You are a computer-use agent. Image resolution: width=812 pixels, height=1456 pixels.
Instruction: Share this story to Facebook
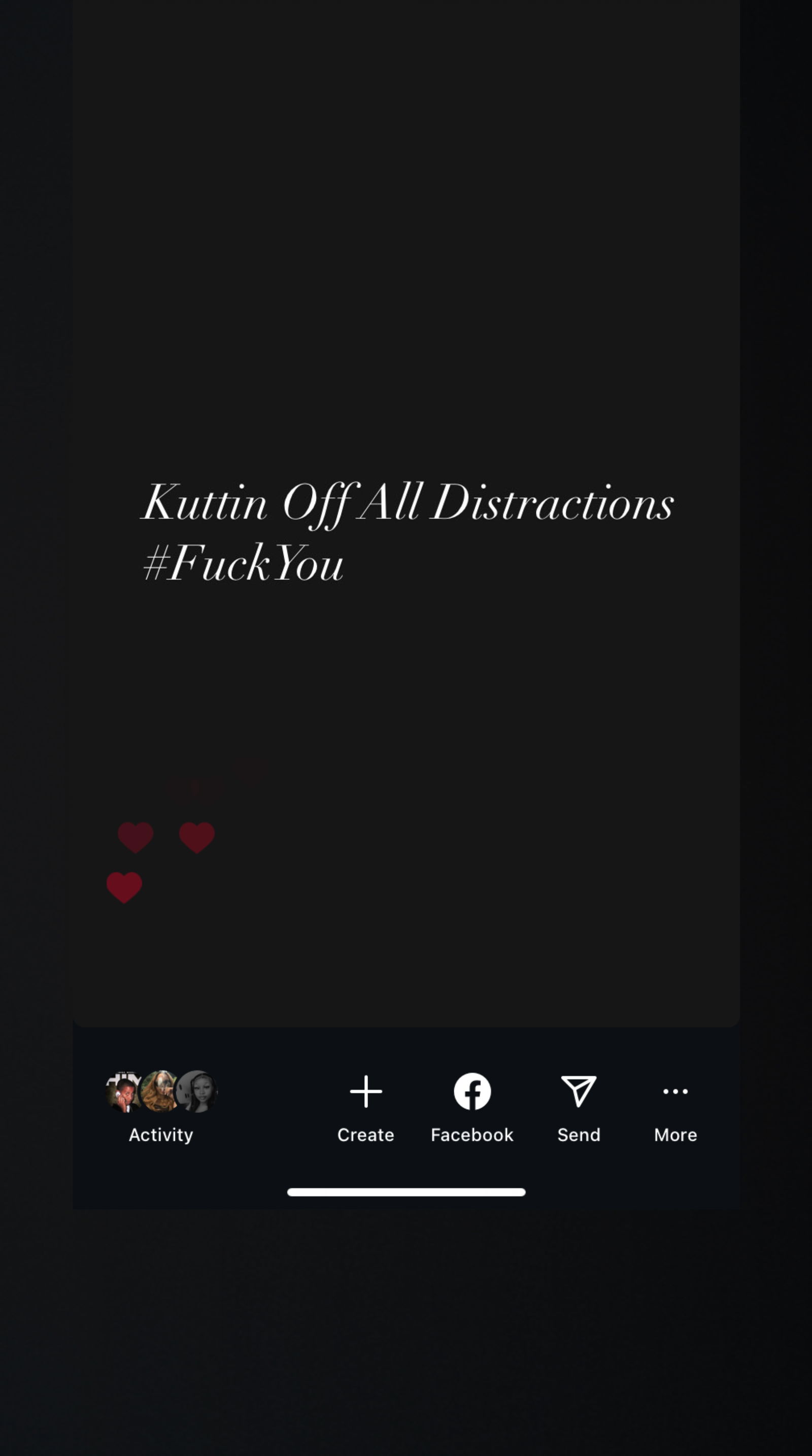(x=472, y=1105)
